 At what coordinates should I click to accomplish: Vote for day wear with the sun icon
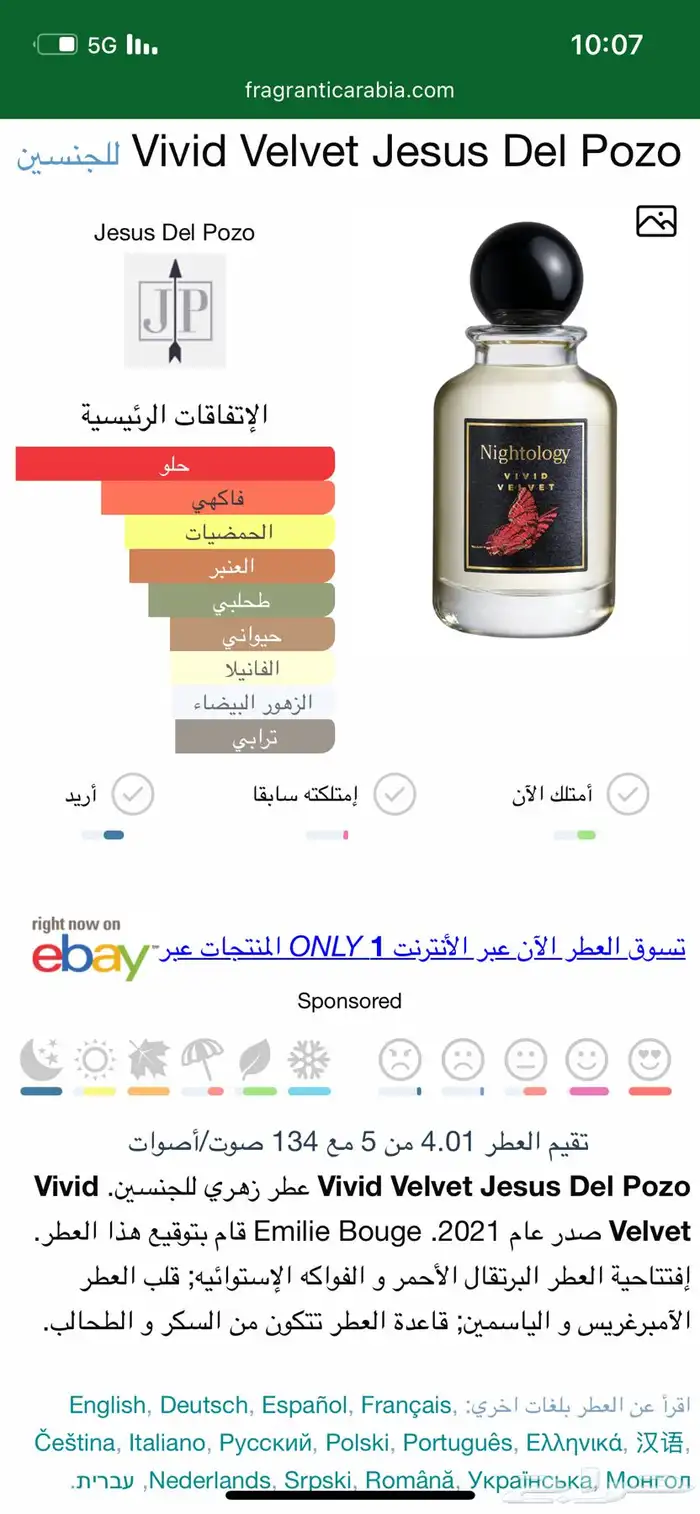[96, 1059]
